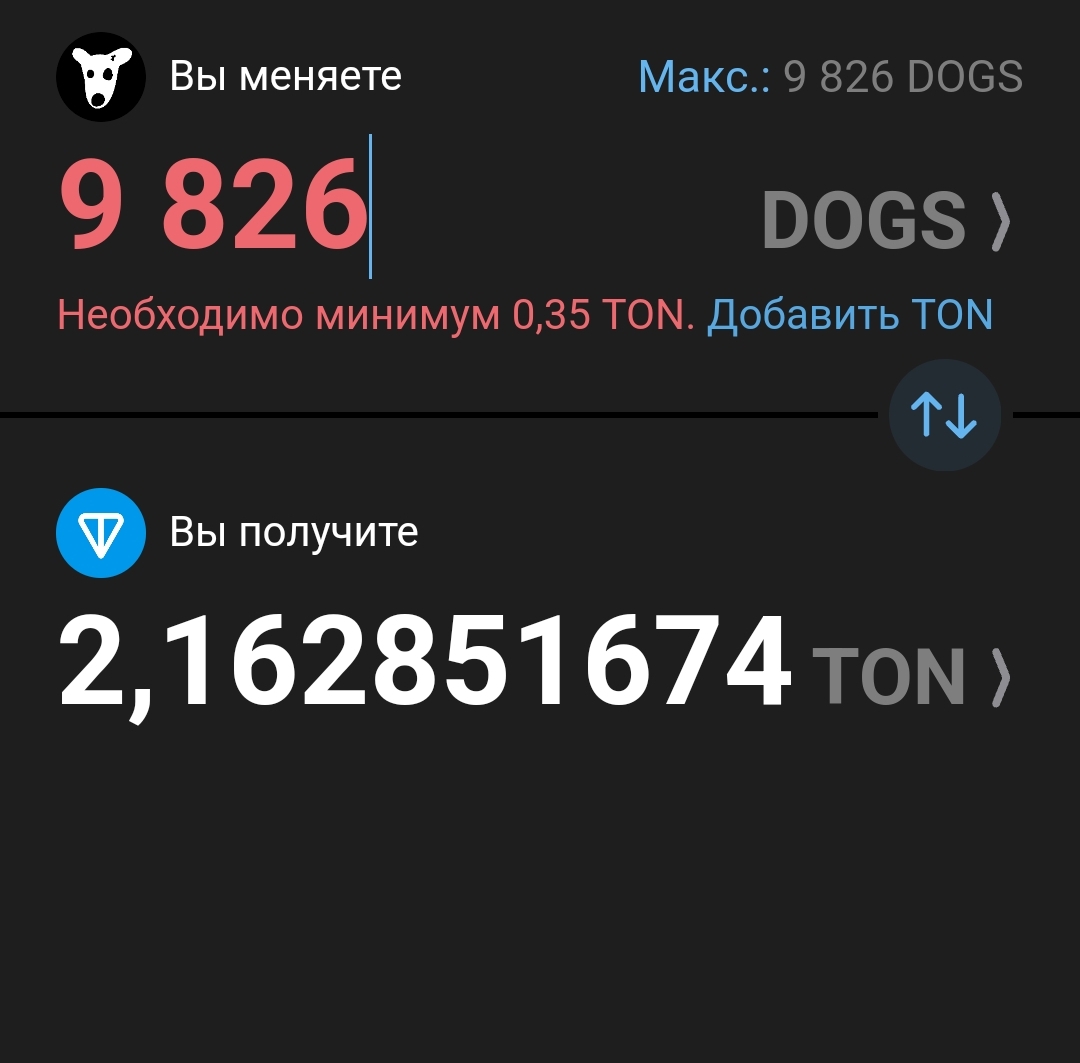
Task: Tap the Добавить TON link
Action: (850, 315)
